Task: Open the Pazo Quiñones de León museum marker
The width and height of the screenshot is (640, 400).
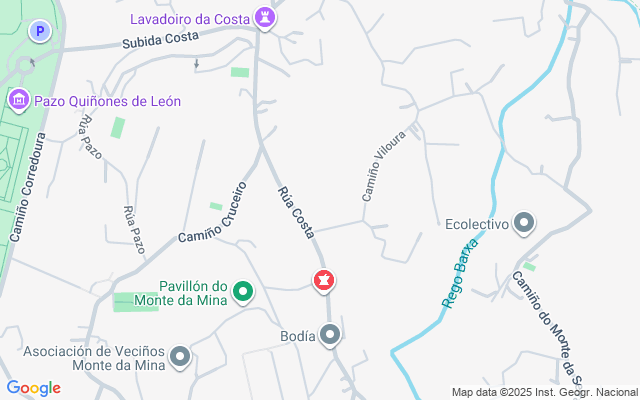Action: point(19,101)
